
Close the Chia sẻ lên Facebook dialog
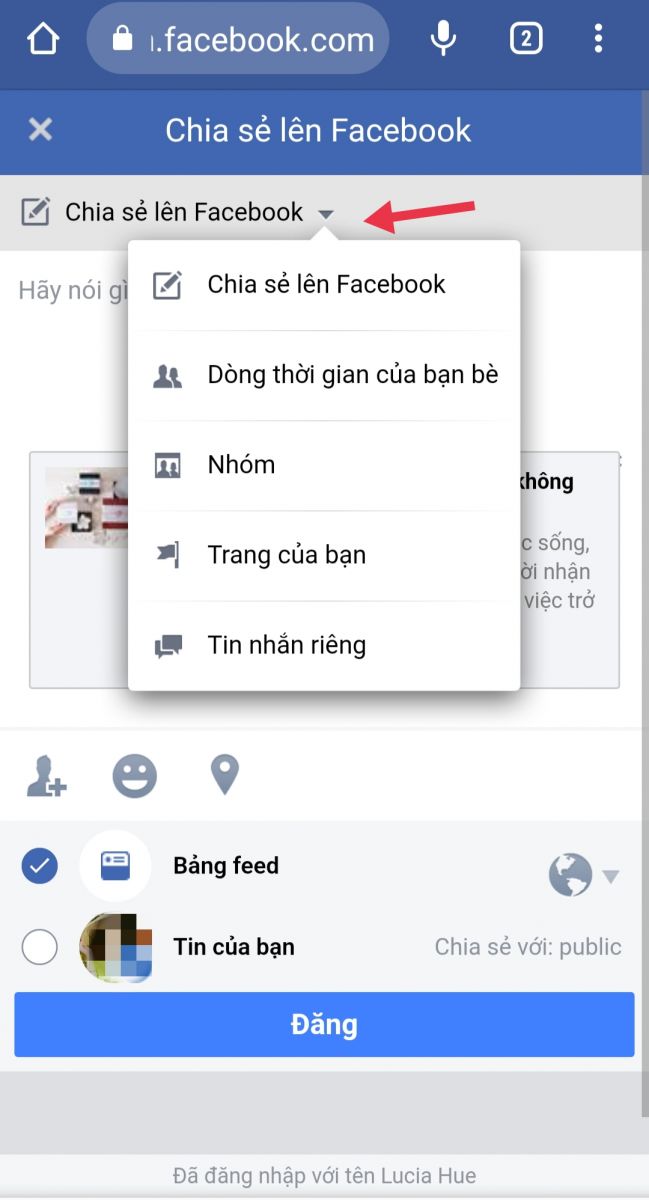tap(40, 130)
